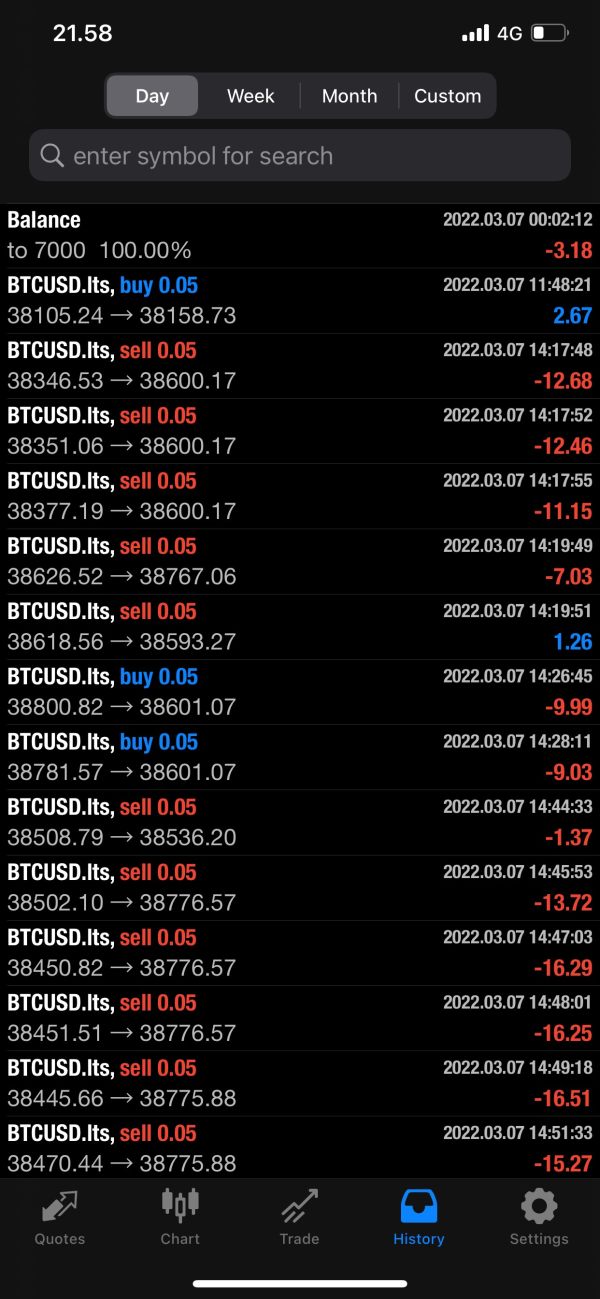This screenshot has height=1299, width=600.
Task: Tap the symbol search field
Action: [x=300, y=156]
